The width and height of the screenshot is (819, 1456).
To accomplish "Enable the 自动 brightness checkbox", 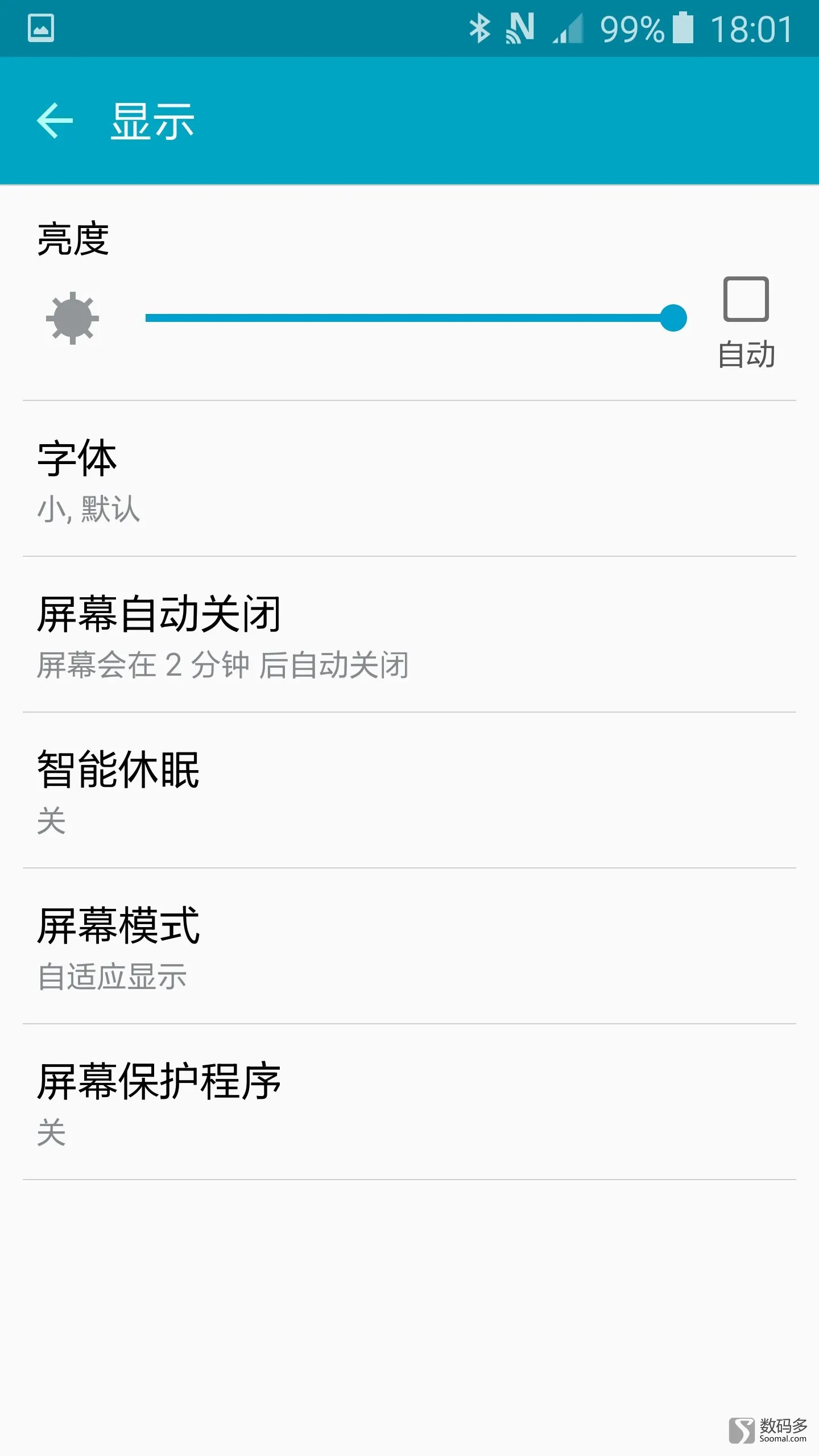I will [746, 299].
